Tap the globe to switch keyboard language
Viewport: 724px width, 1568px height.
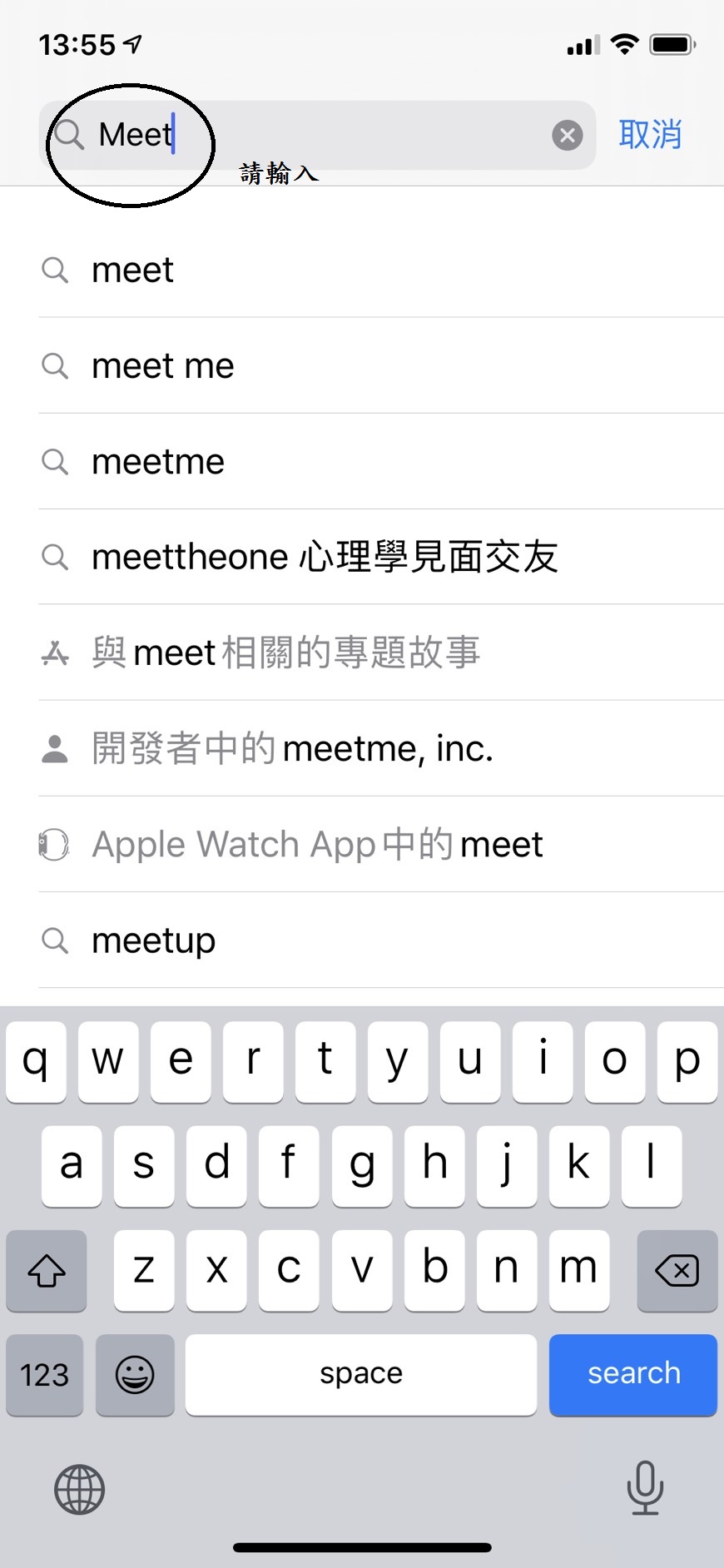coord(80,1489)
